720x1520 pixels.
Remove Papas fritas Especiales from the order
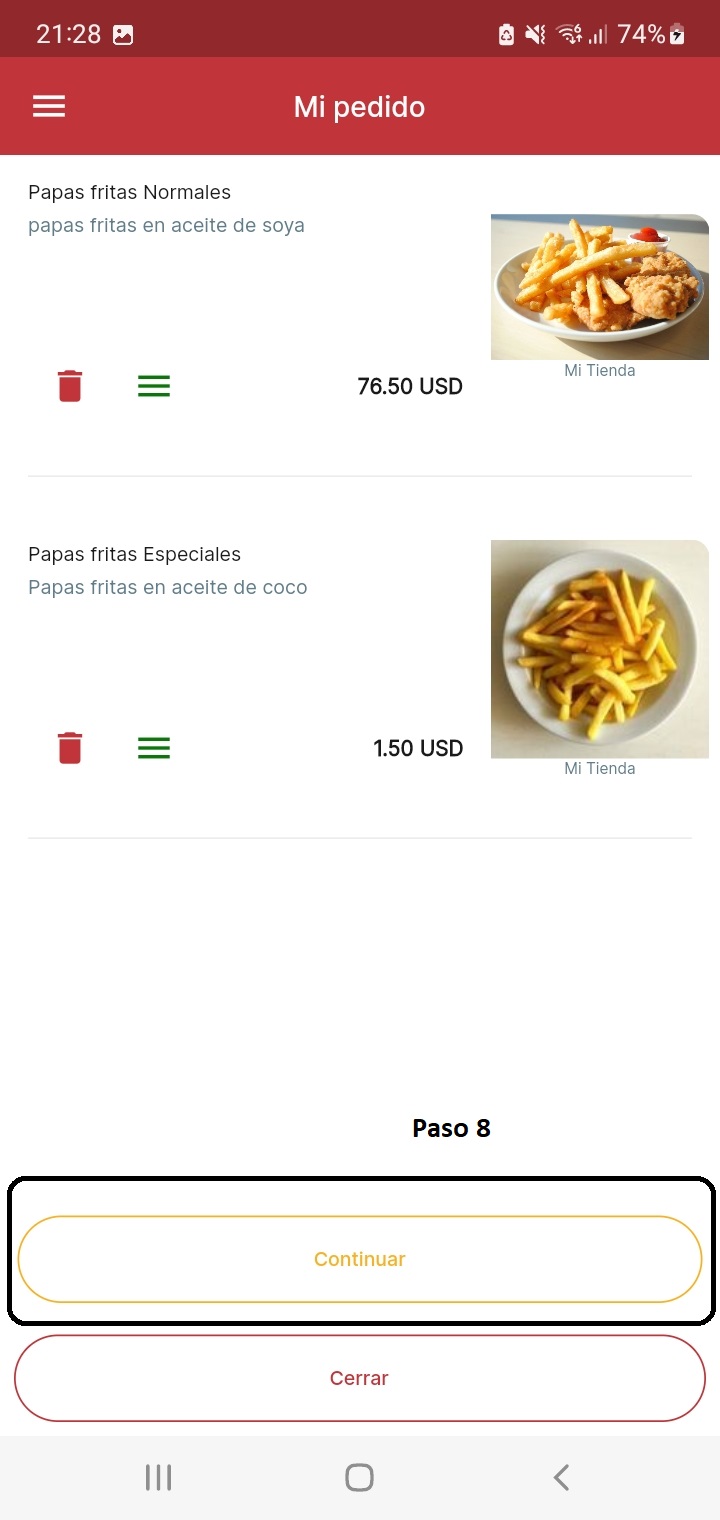[x=70, y=748]
